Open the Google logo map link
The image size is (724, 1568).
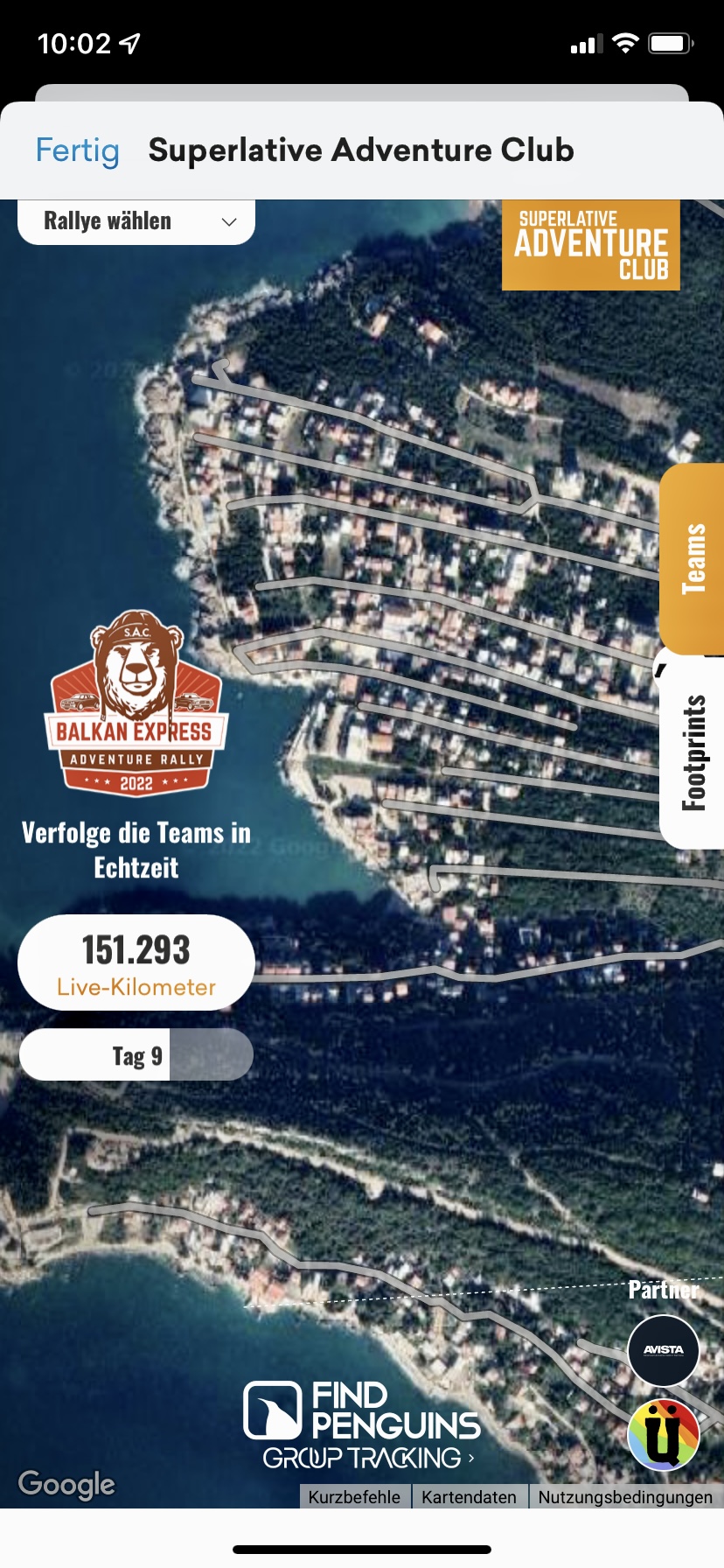[x=66, y=1484]
